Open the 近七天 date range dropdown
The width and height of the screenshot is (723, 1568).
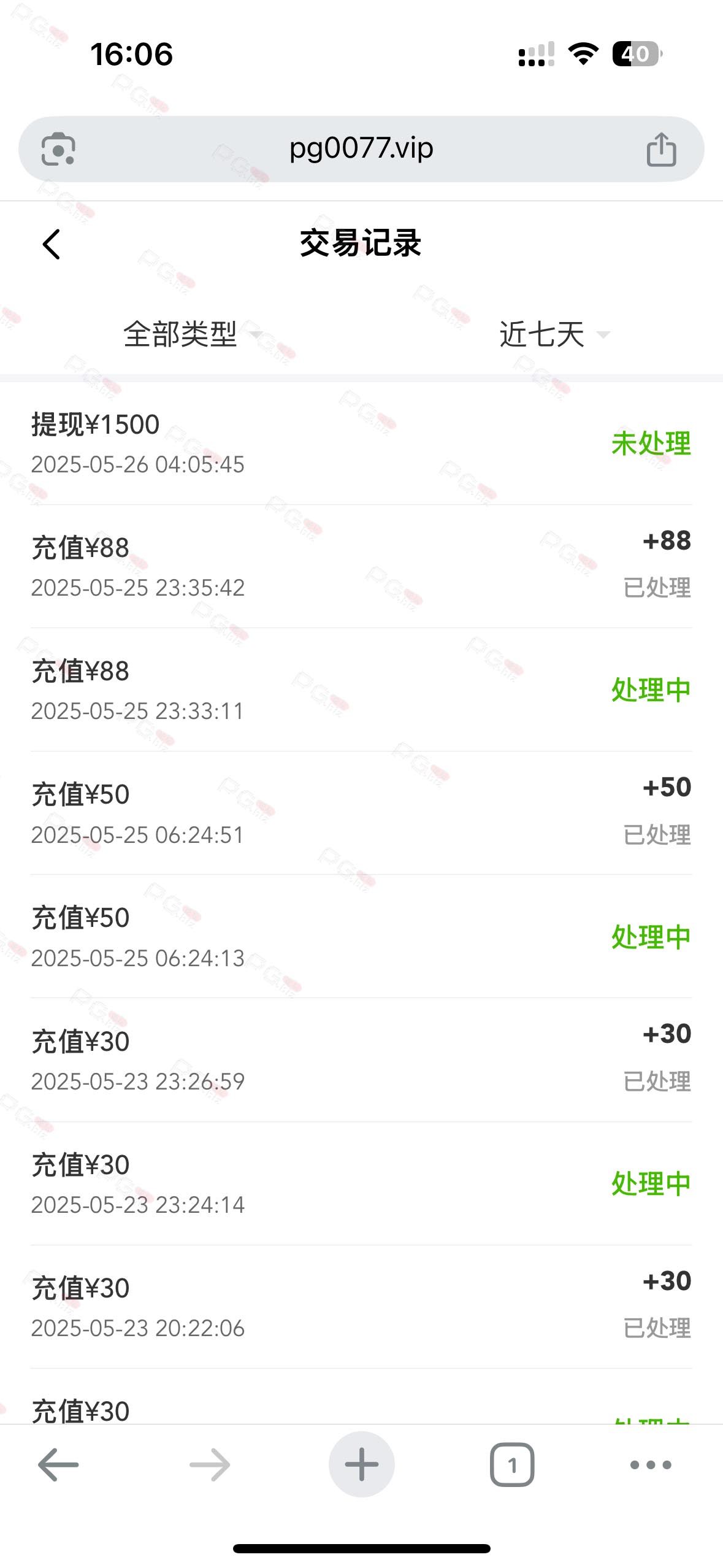click(554, 334)
